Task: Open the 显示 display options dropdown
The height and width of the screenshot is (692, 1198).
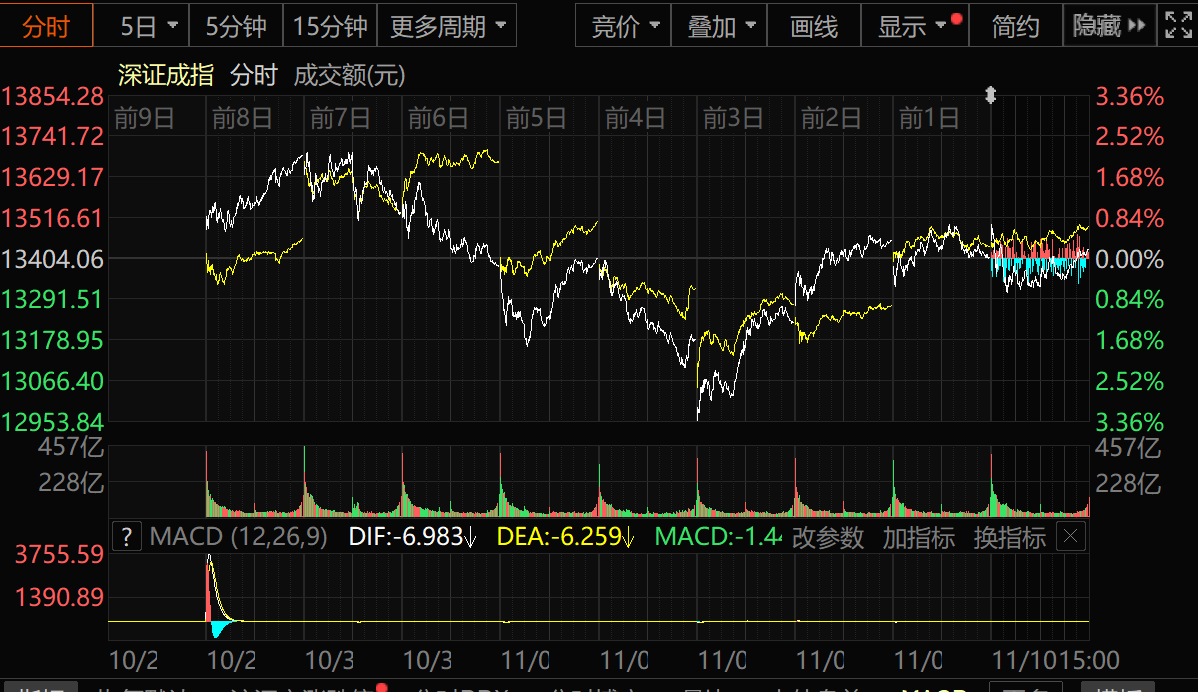Action: point(913,27)
